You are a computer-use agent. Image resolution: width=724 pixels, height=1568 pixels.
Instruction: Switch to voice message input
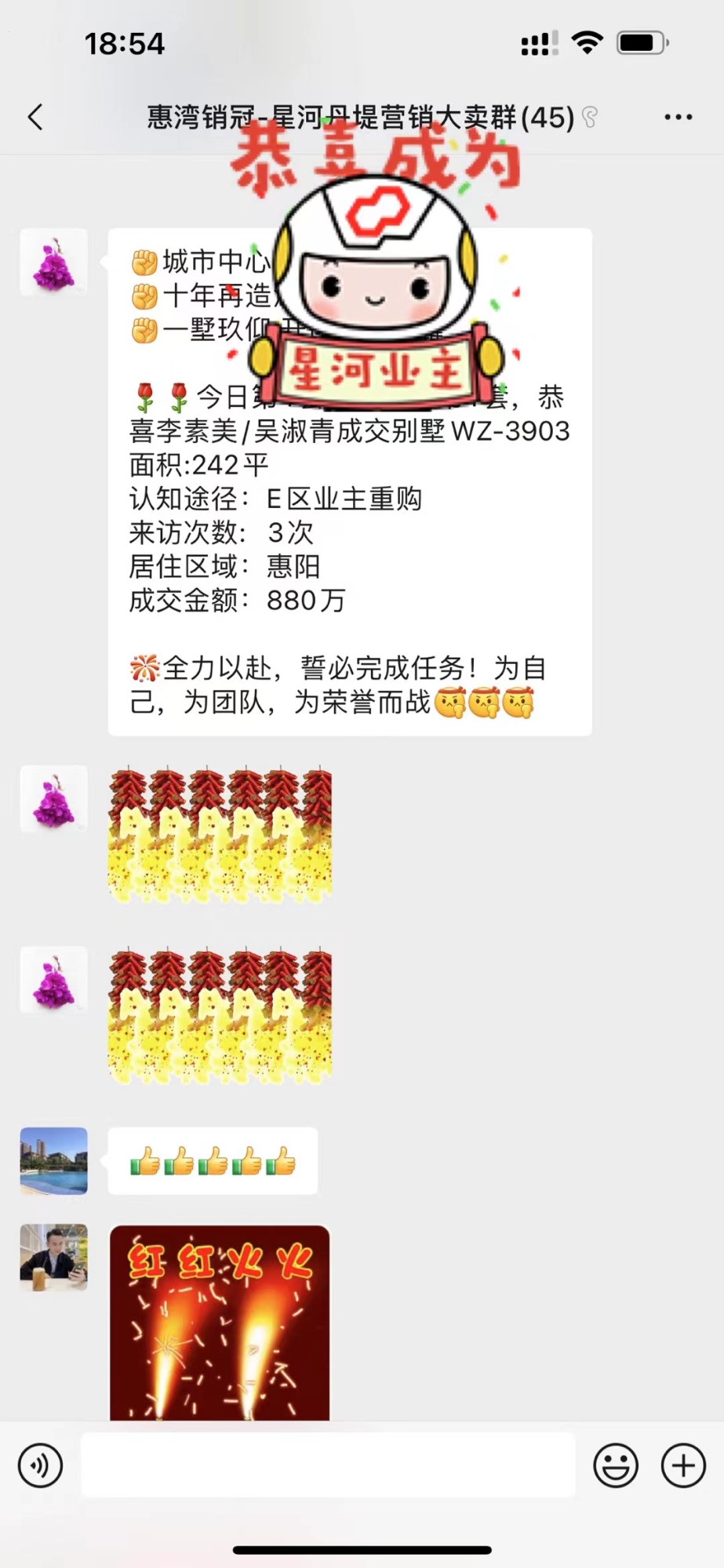coord(40,1465)
